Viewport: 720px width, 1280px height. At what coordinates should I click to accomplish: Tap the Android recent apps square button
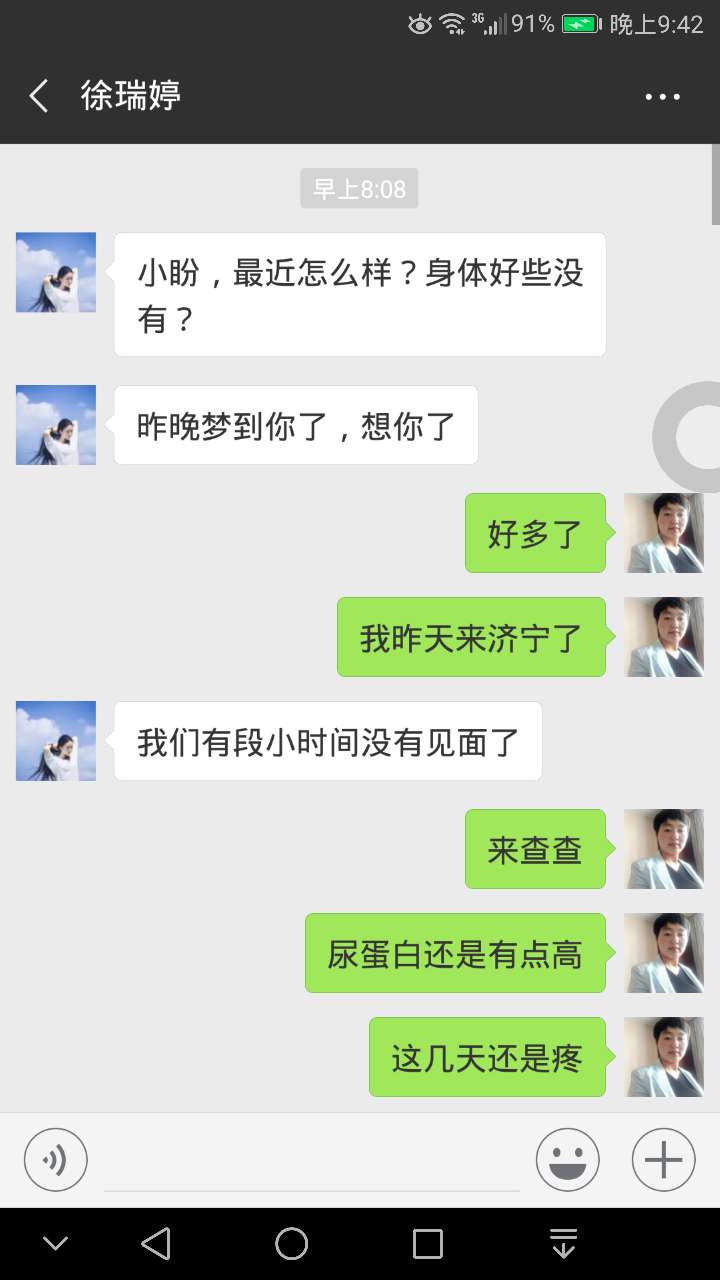(427, 1243)
